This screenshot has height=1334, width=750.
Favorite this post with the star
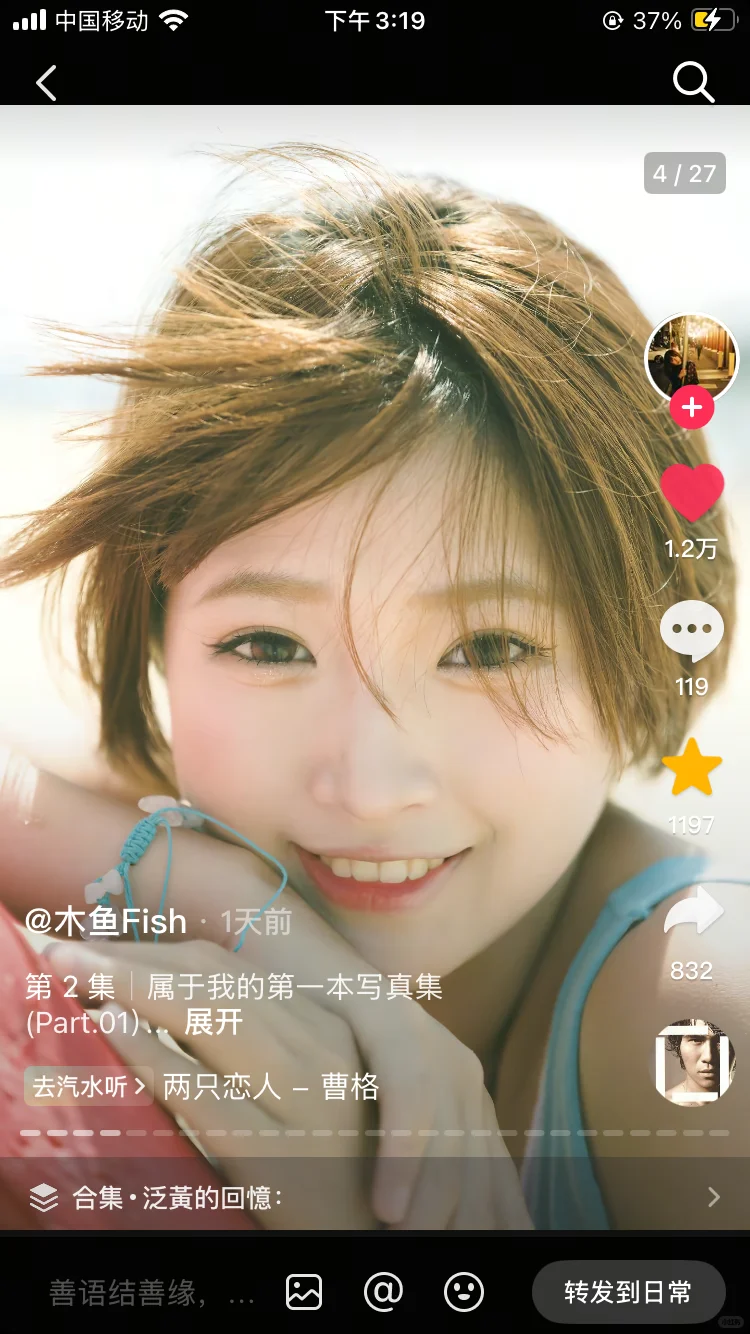691,768
